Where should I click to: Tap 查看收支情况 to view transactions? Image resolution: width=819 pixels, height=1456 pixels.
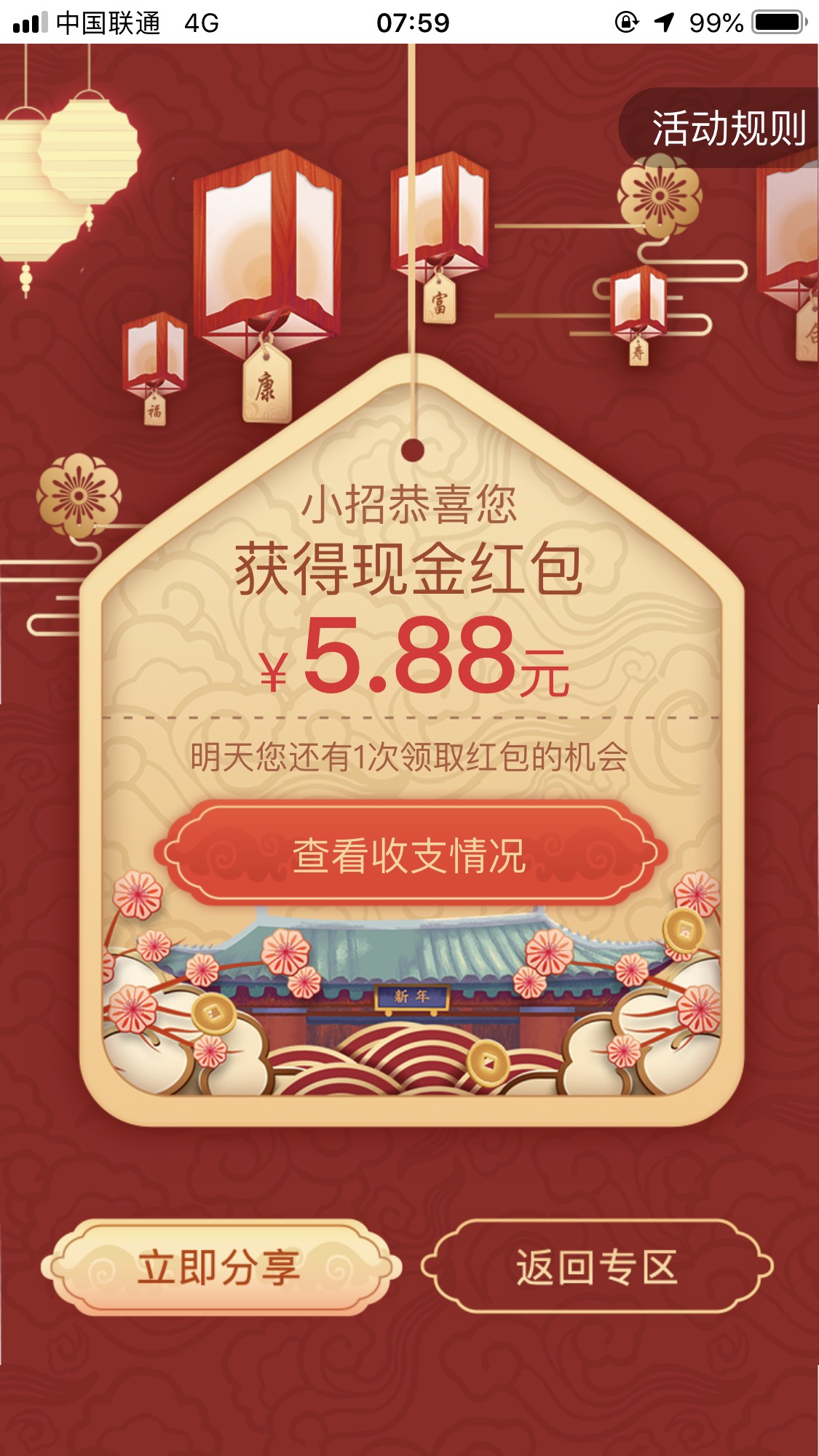click(x=411, y=854)
